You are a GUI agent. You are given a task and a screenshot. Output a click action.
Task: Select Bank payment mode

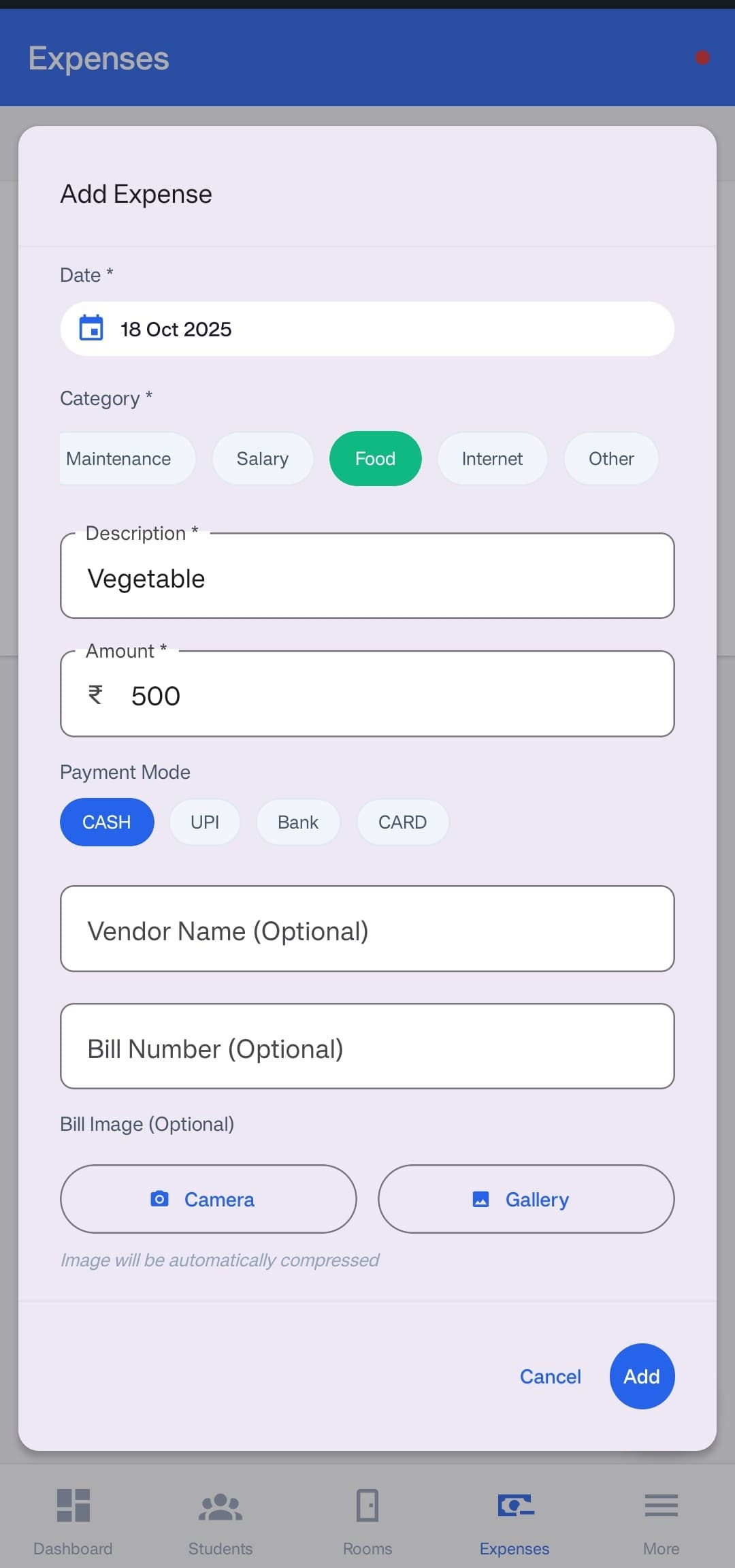pos(298,822)
